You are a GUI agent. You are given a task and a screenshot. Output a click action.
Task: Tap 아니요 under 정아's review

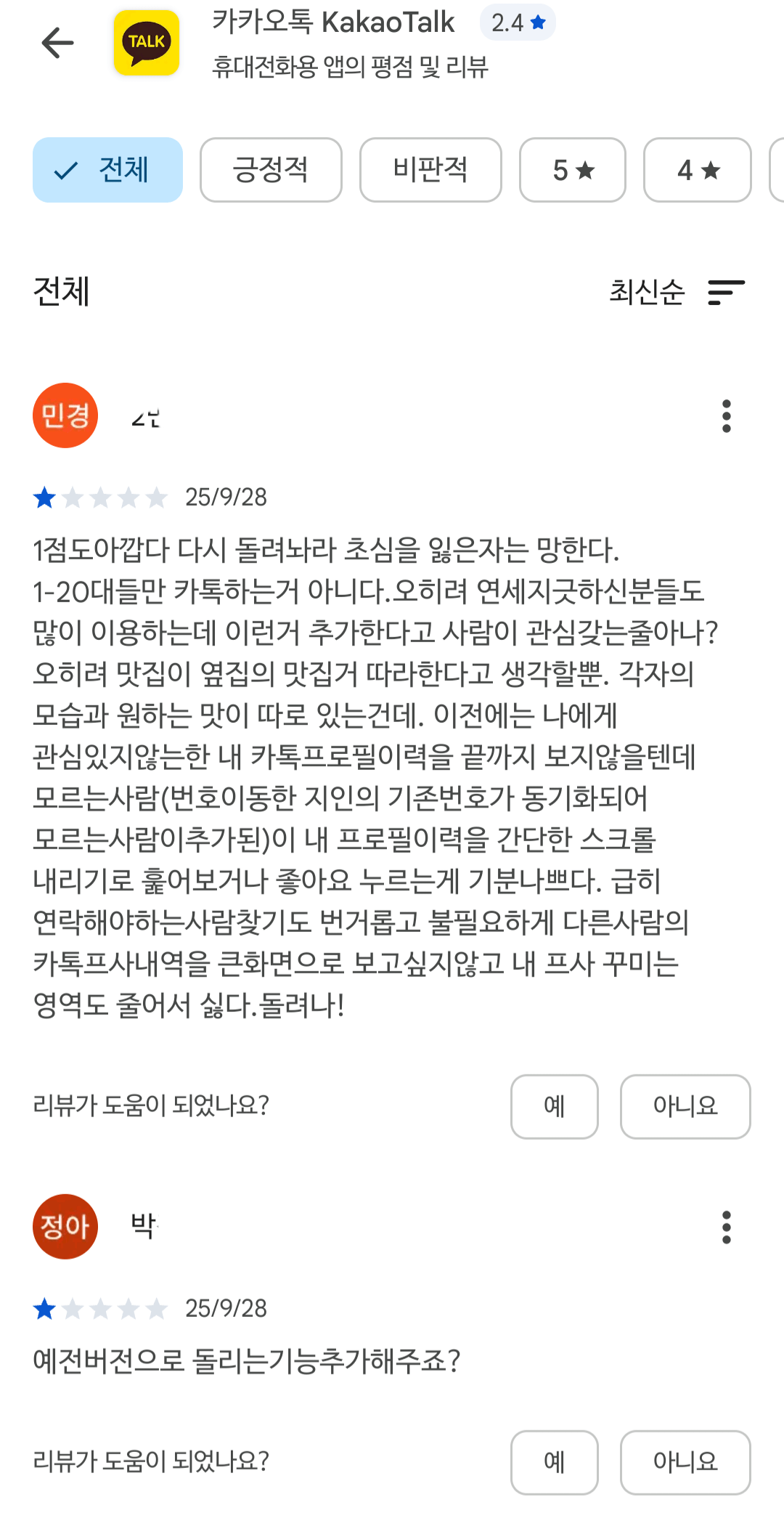[x=685, y=1462]
